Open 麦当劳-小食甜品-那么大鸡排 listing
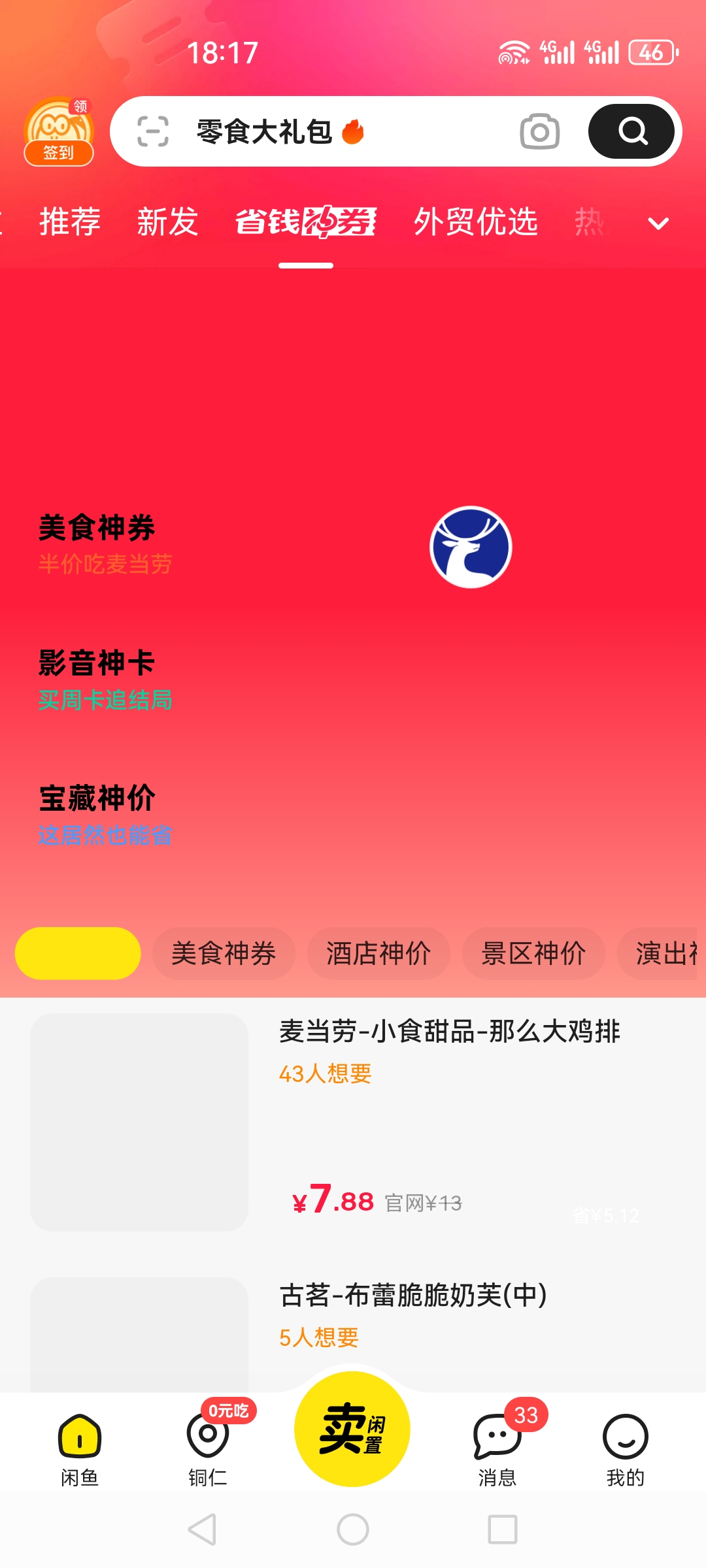Viewport: 706px width, 1568px height. (x=449, y=1032)
